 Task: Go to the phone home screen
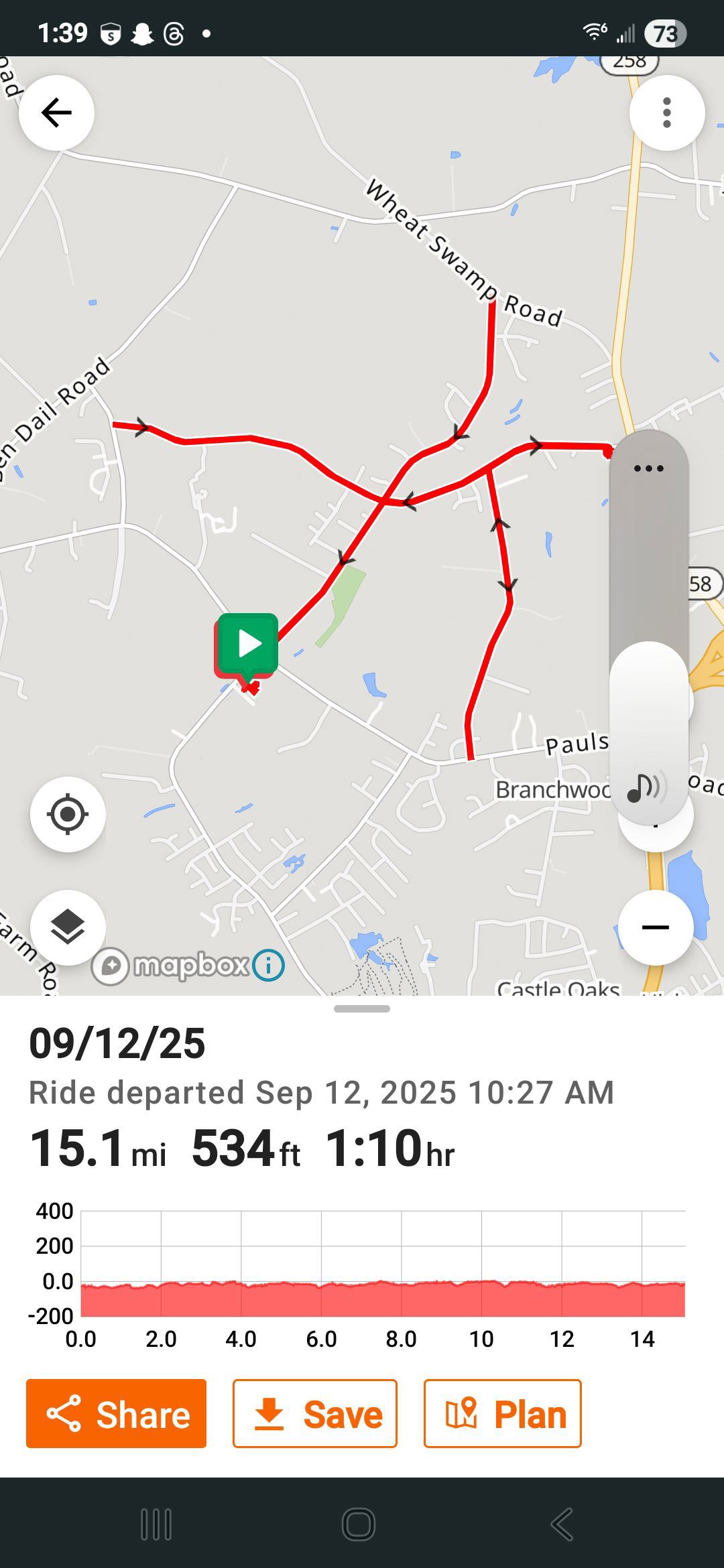[359, 1524]
